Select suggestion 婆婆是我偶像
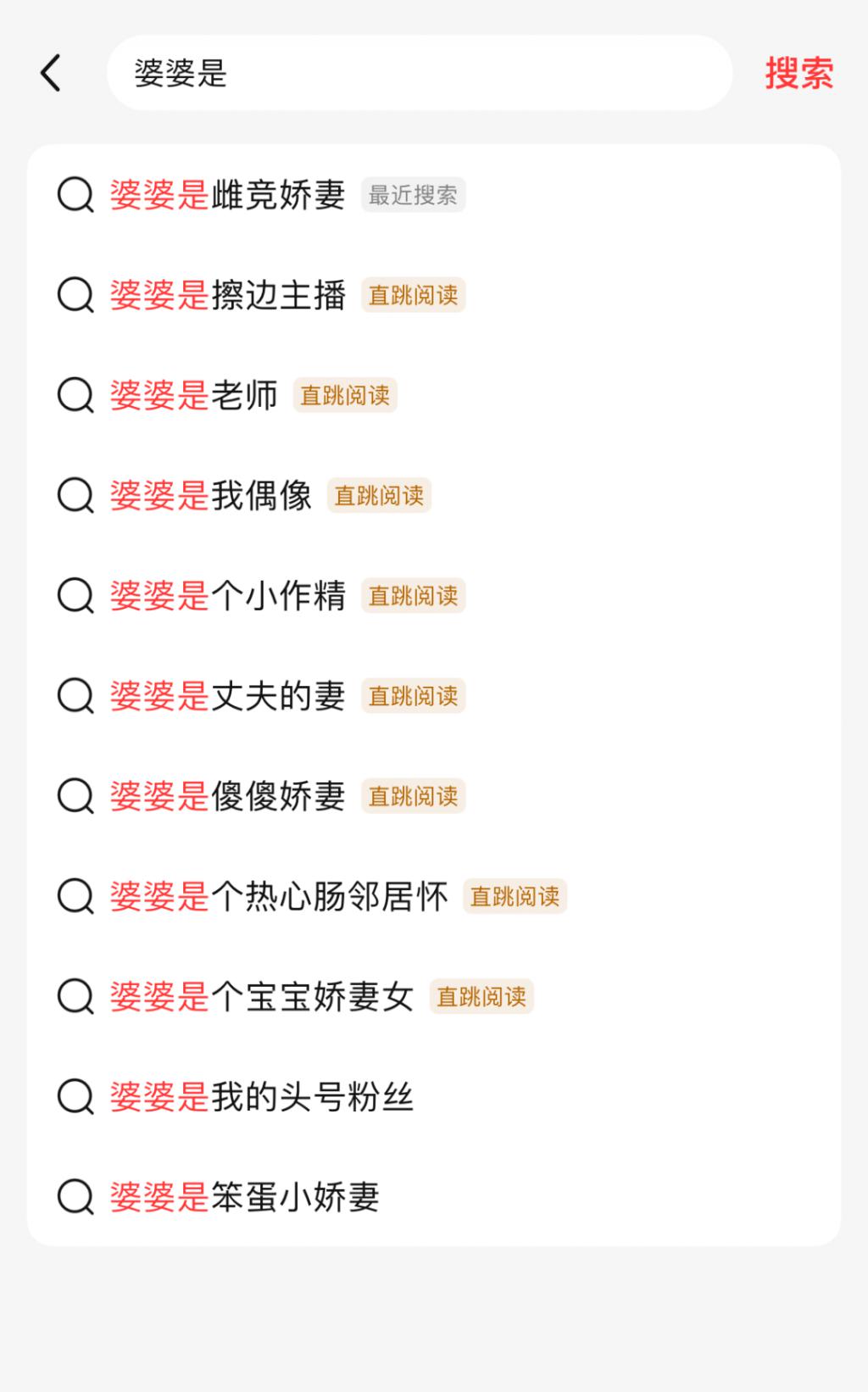 433,495
